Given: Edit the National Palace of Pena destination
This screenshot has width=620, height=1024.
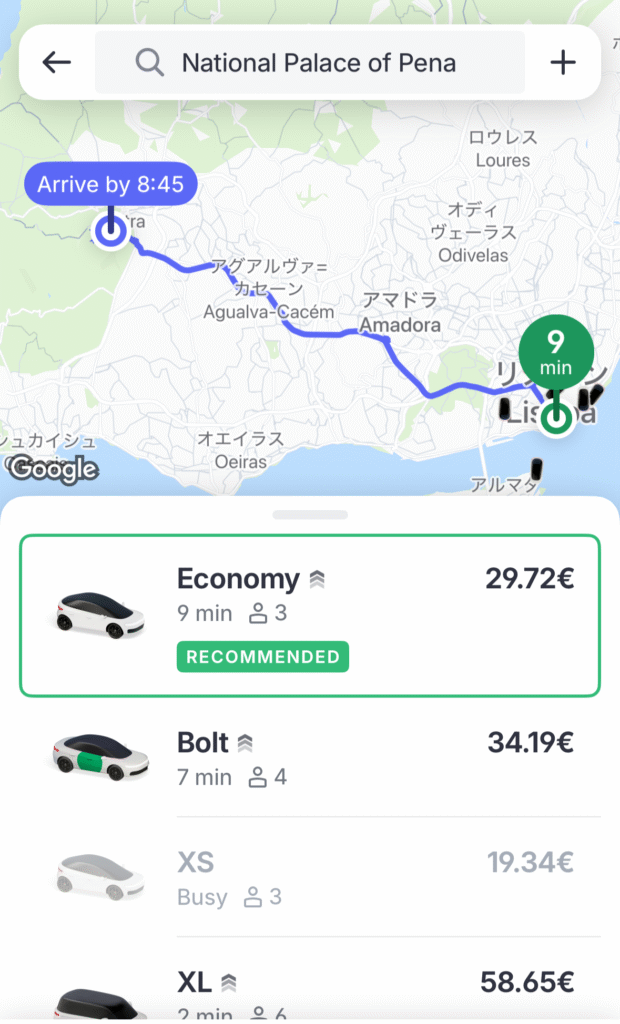Looking at the screenshot, I should pos(310,63).
